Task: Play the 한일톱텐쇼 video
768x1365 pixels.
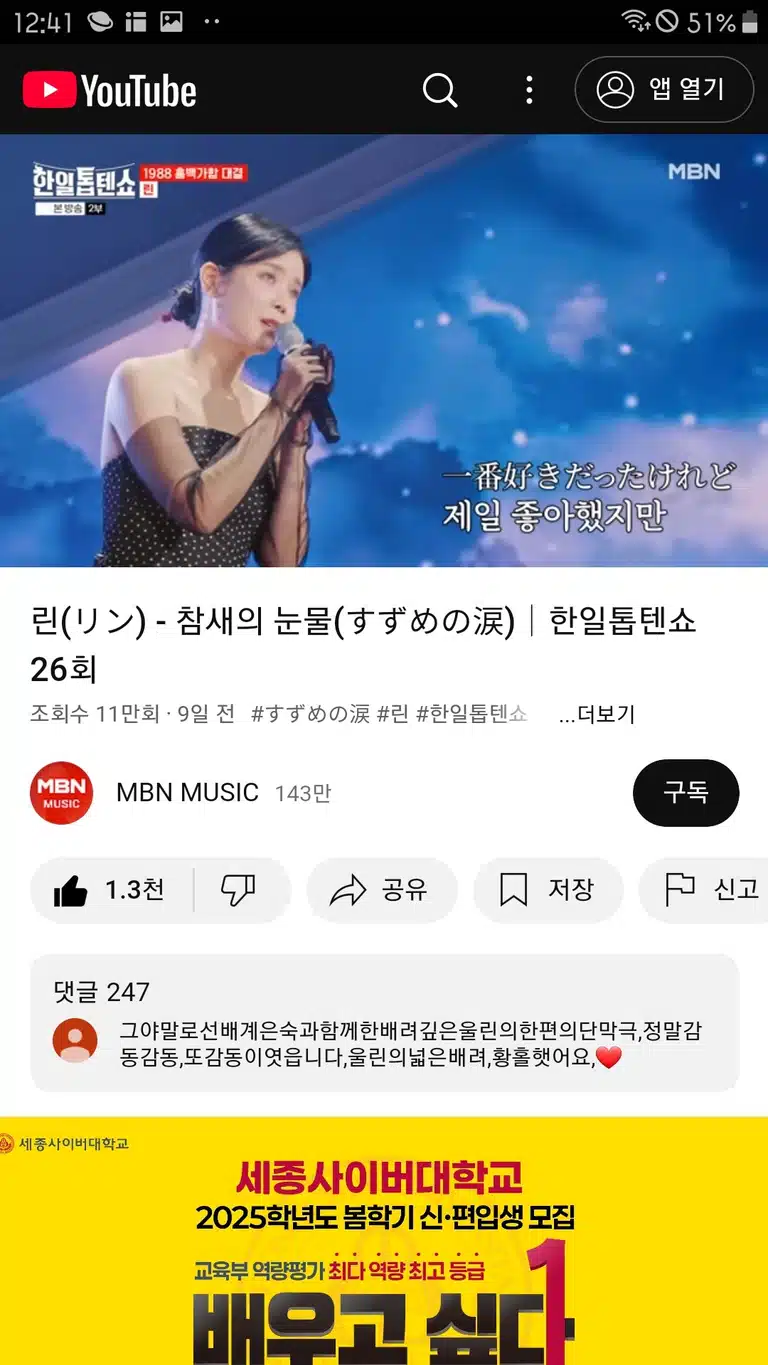Action: pyautogui.click(x=384, y=350)
